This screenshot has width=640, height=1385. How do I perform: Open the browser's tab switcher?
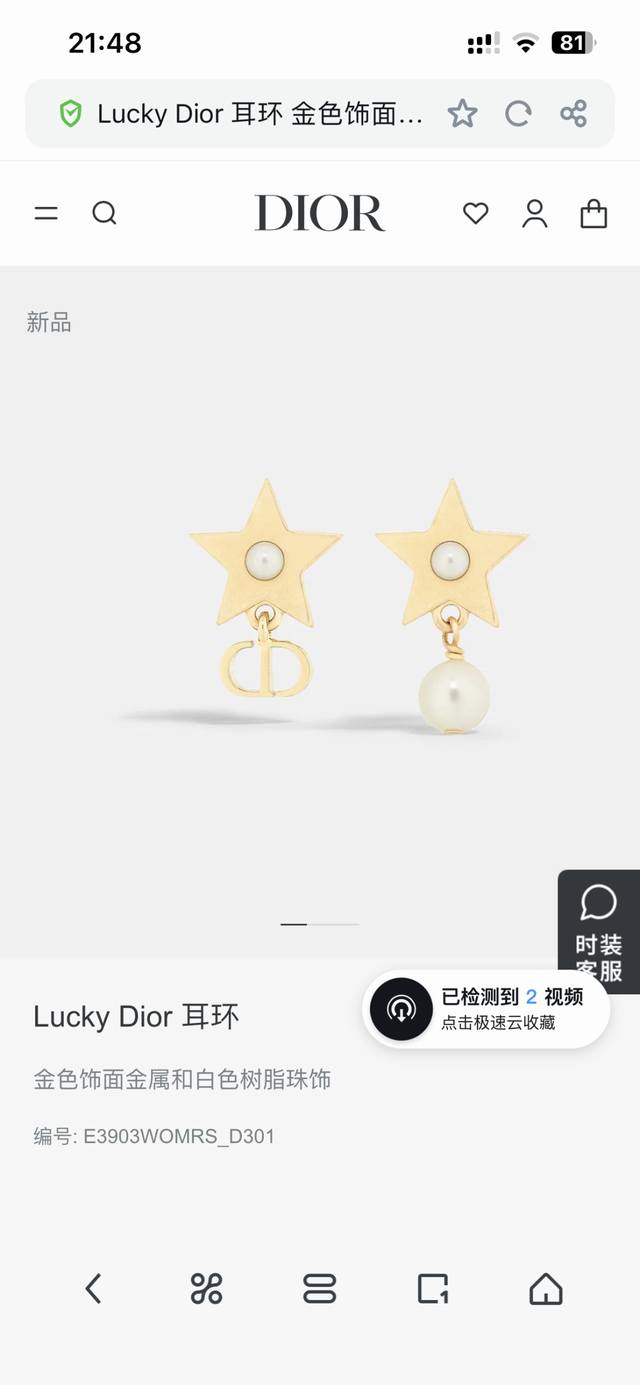(319, 1288)
